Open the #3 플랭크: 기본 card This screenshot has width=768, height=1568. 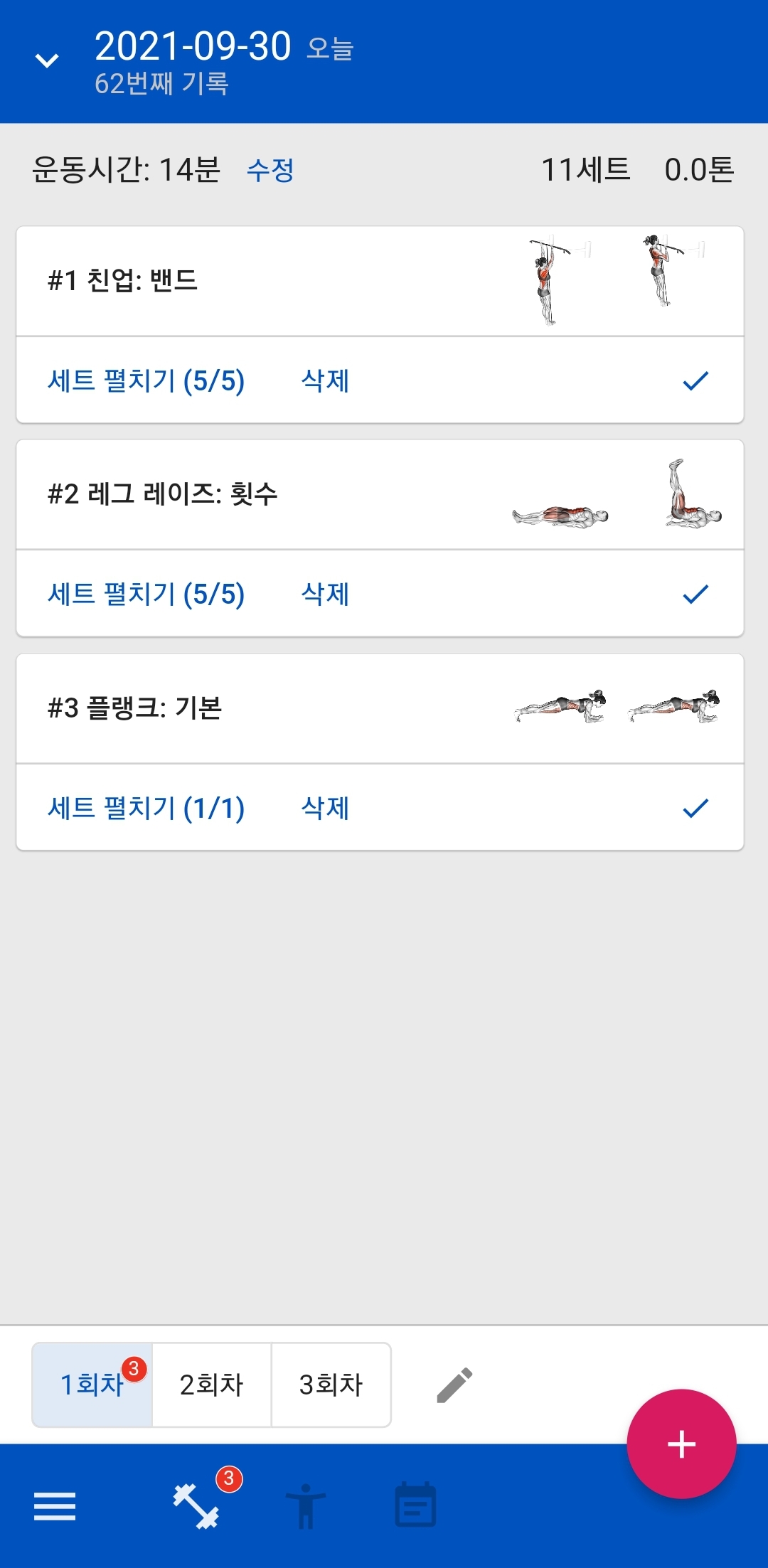point(380,708)
